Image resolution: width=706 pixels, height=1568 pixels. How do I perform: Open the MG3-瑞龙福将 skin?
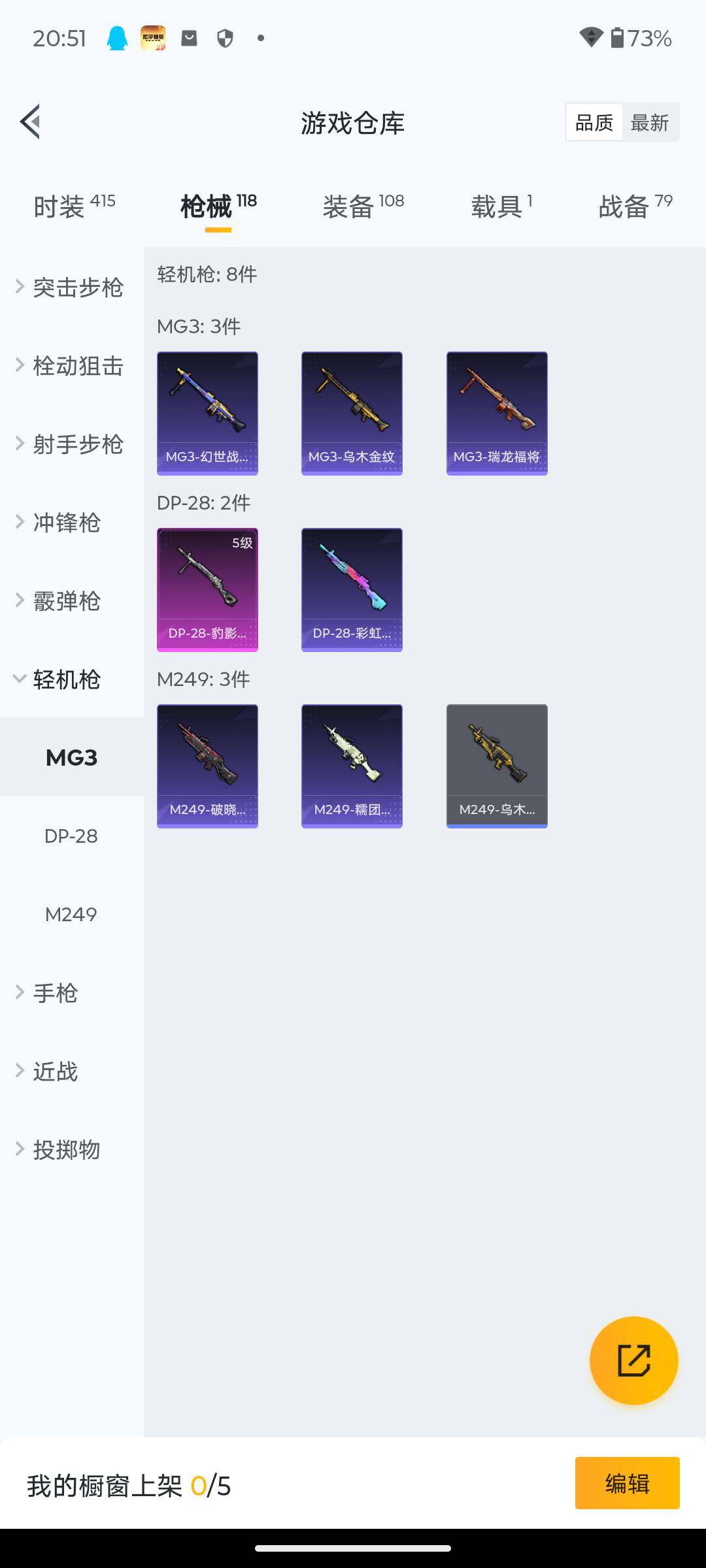click(x=497, y=413)
